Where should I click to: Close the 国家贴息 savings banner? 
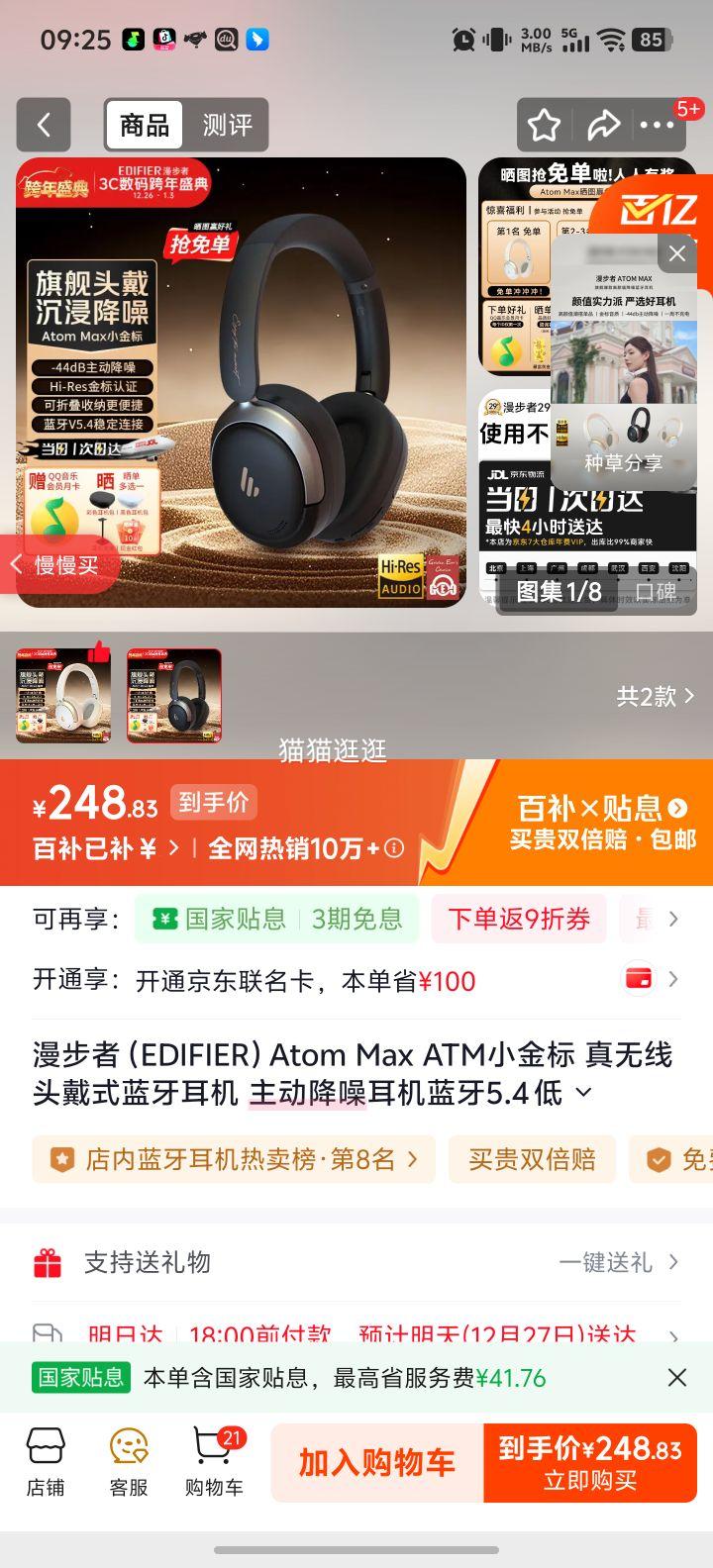click(676, 1377)
